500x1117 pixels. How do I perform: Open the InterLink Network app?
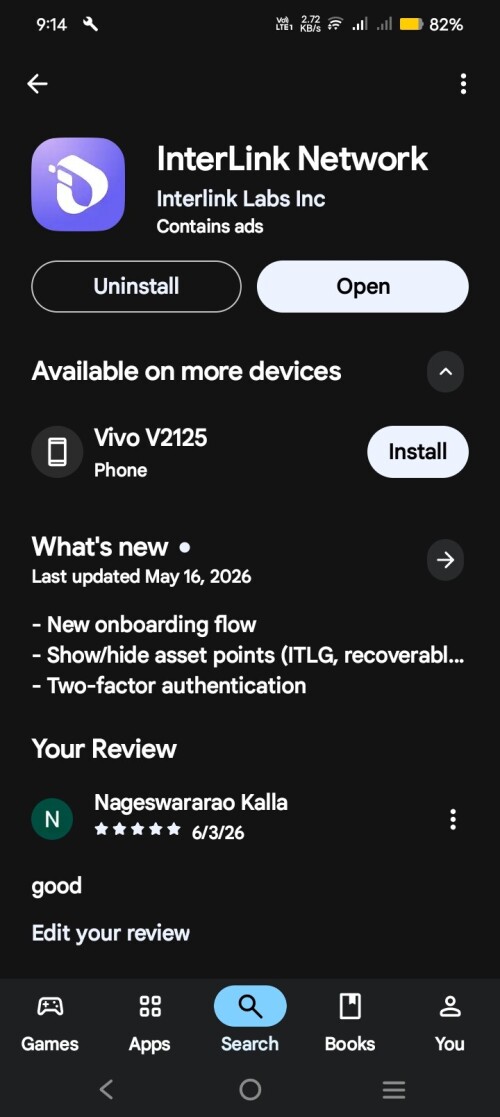coord(363,286)
